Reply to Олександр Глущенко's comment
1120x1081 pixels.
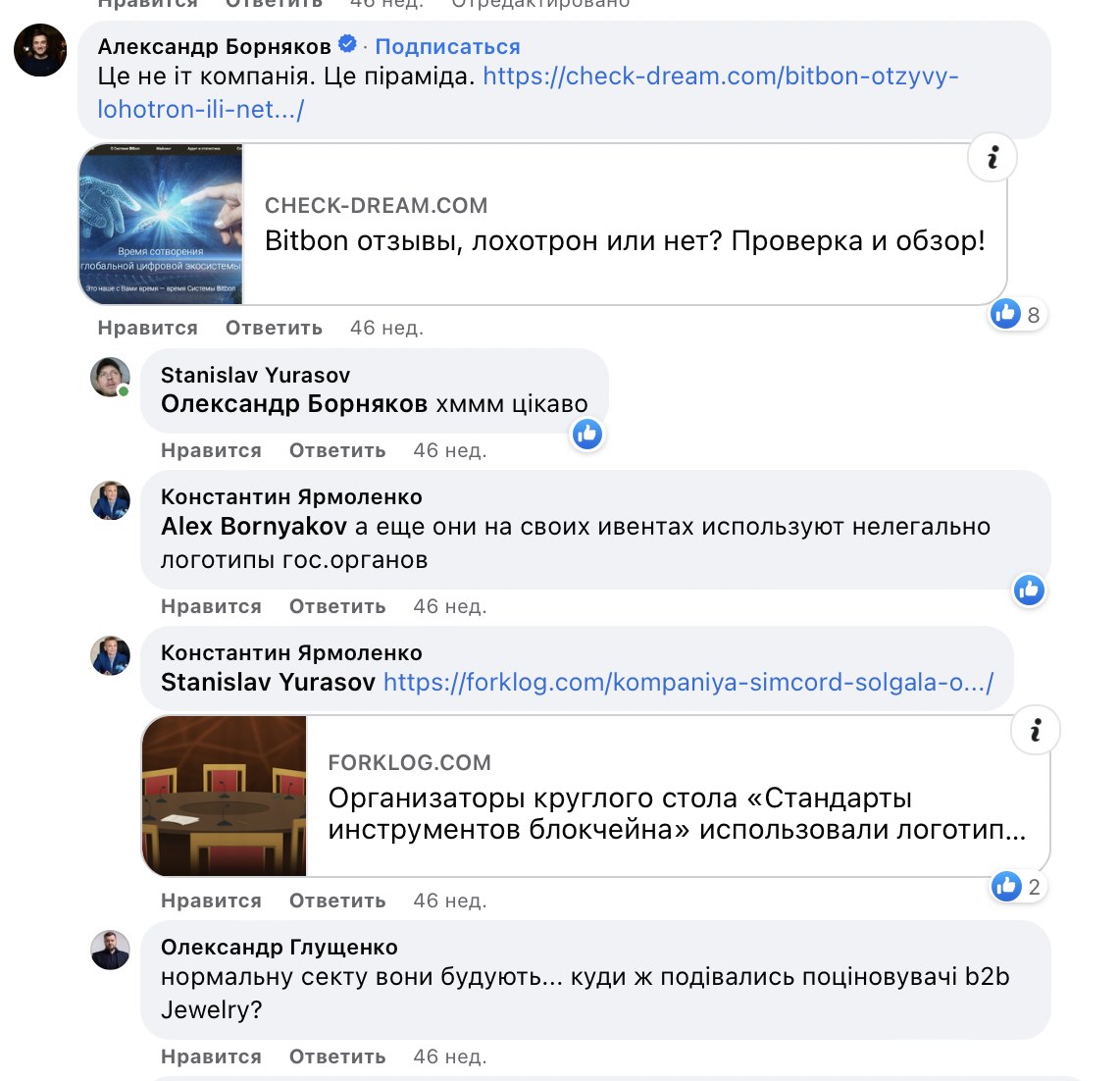pos(336,1056)
